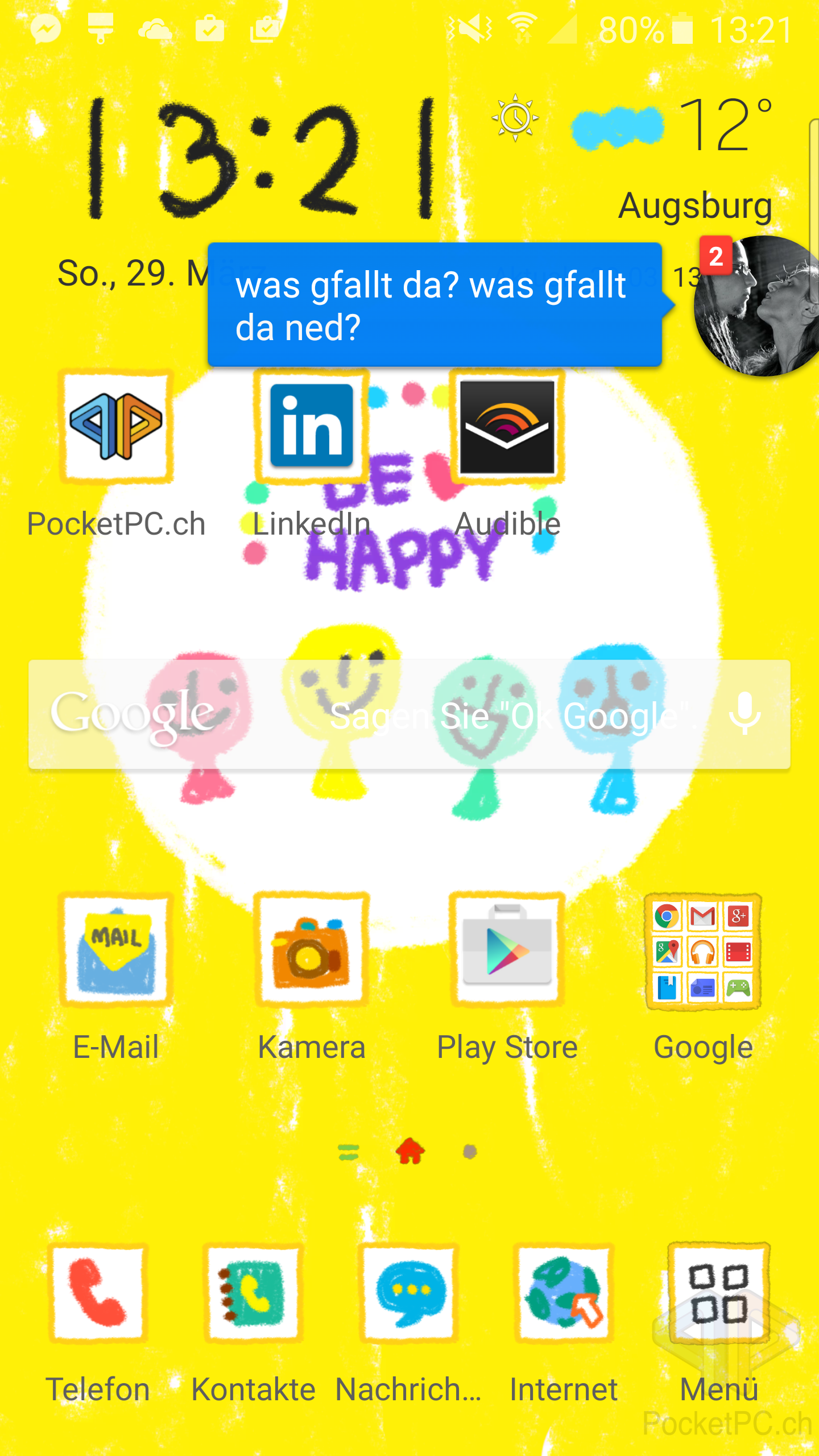Select the home page indicator
This screenshot has width=819, height=1456.
click(410, 1151)
